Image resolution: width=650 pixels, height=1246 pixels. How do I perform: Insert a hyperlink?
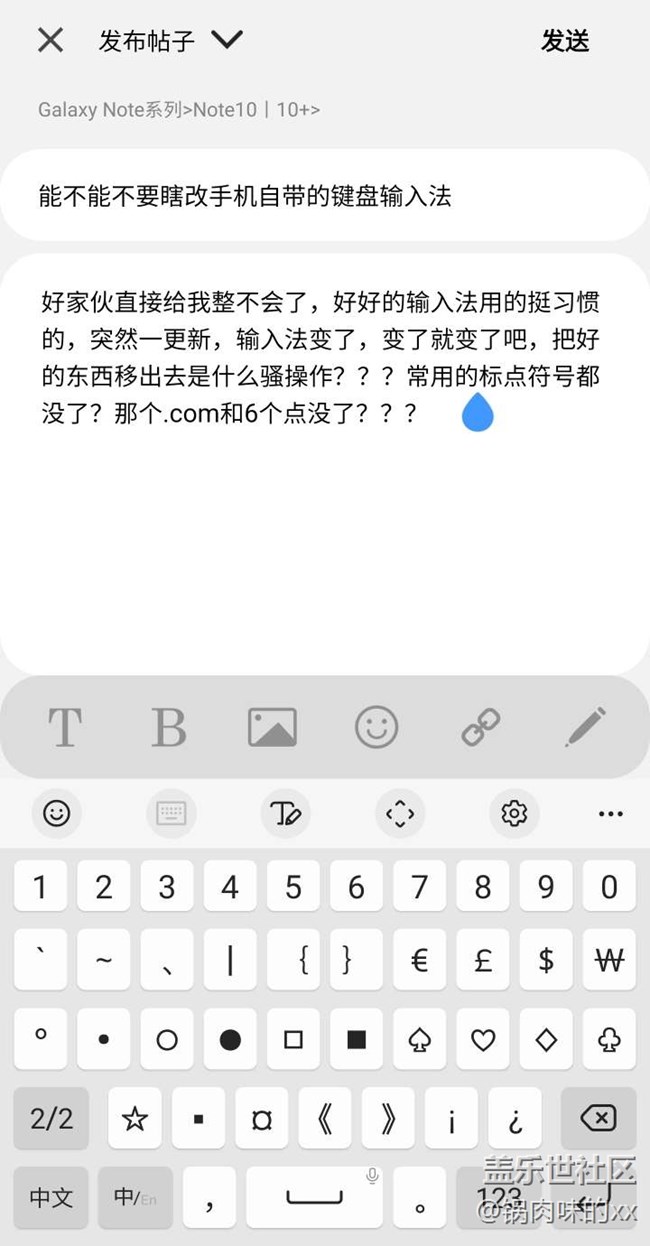coord(480,727)
